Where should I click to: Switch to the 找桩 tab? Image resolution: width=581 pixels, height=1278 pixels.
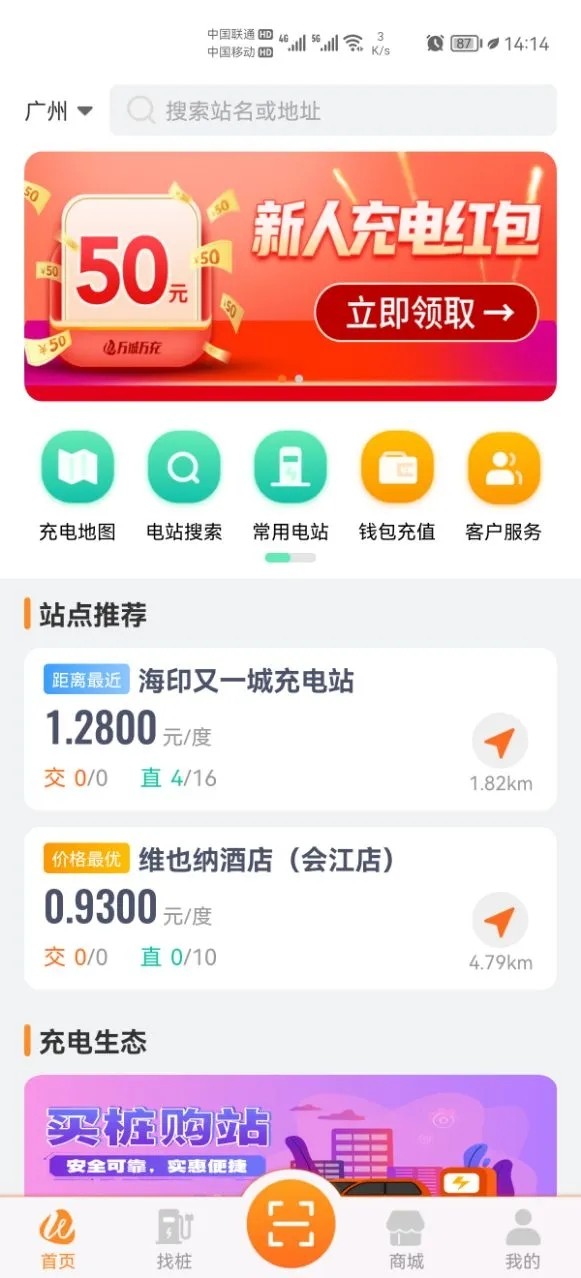tap(174, 1239)
